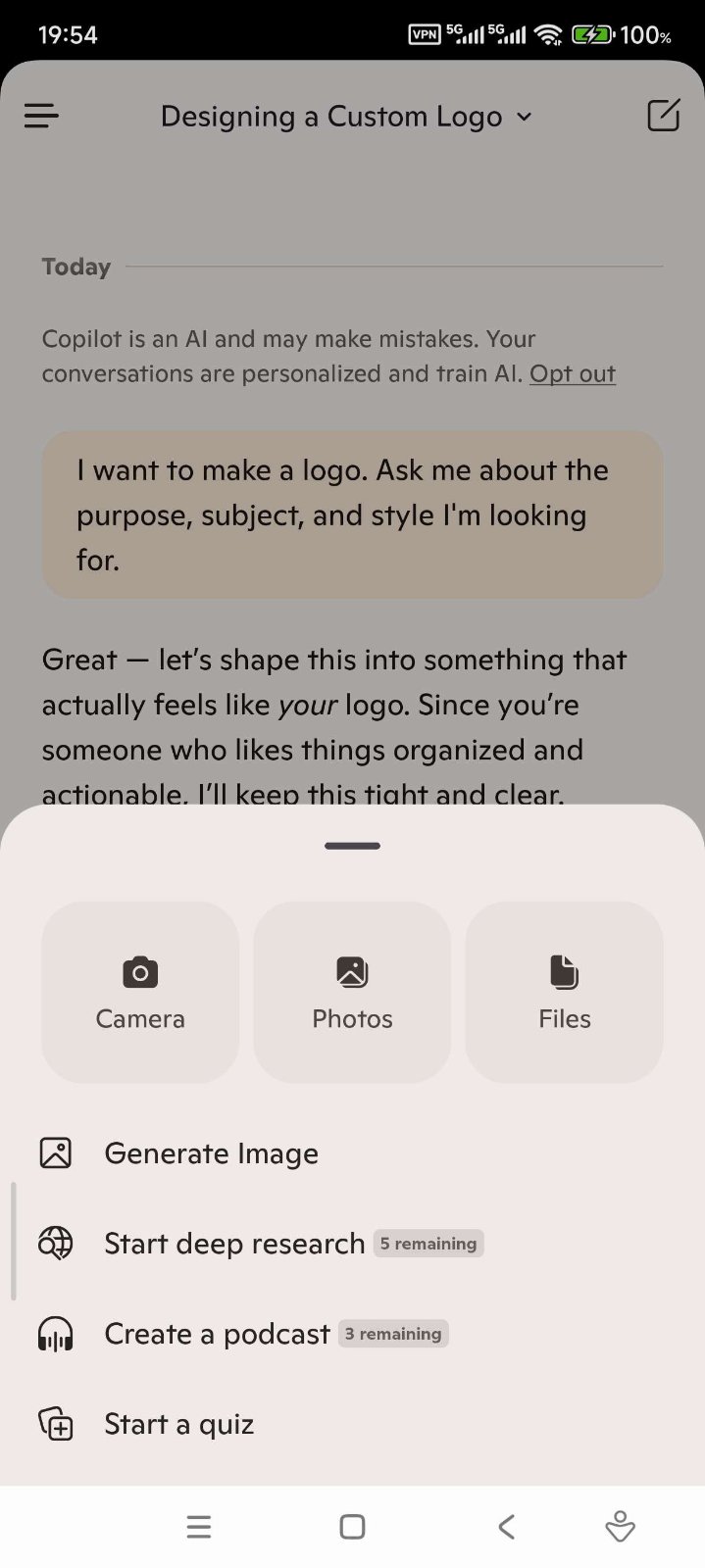Open the hamburger menu

point(41,117)
